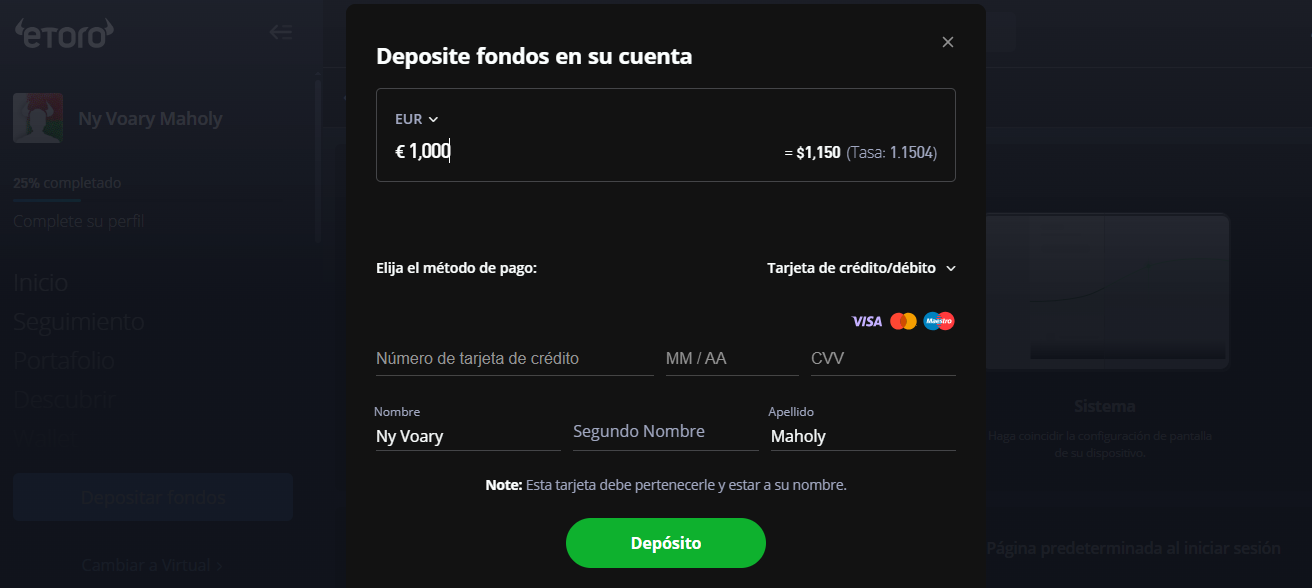Expand the Tarjeta de crédito/débito payment selector
This screenshot has width=1312, height=588.
click(861, 268)
